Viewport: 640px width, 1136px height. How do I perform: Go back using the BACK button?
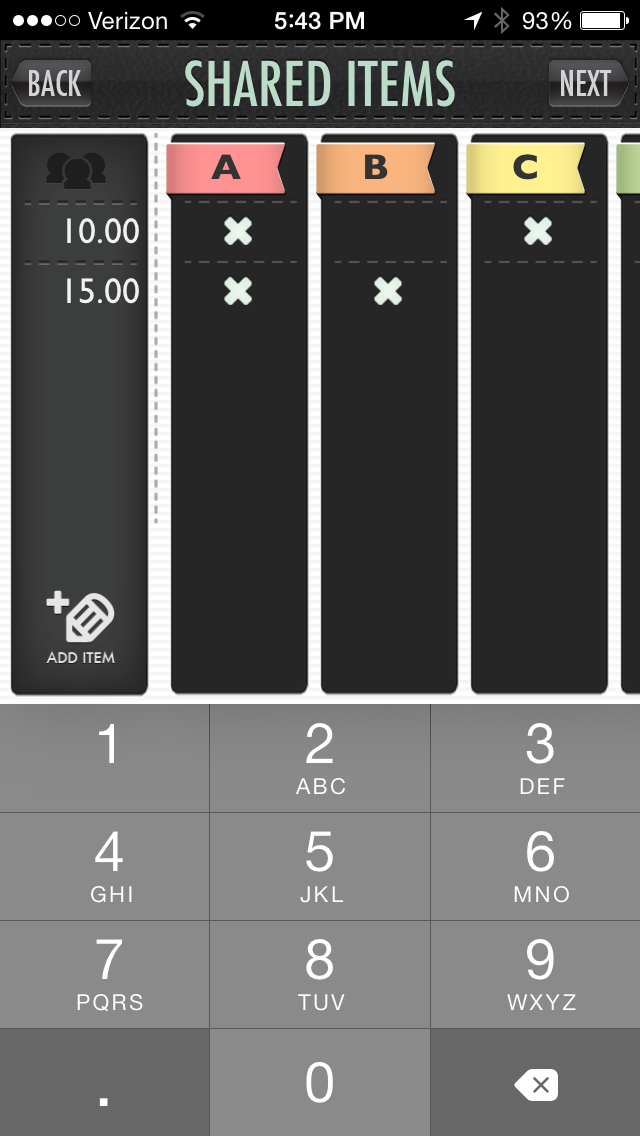[51, 83]
